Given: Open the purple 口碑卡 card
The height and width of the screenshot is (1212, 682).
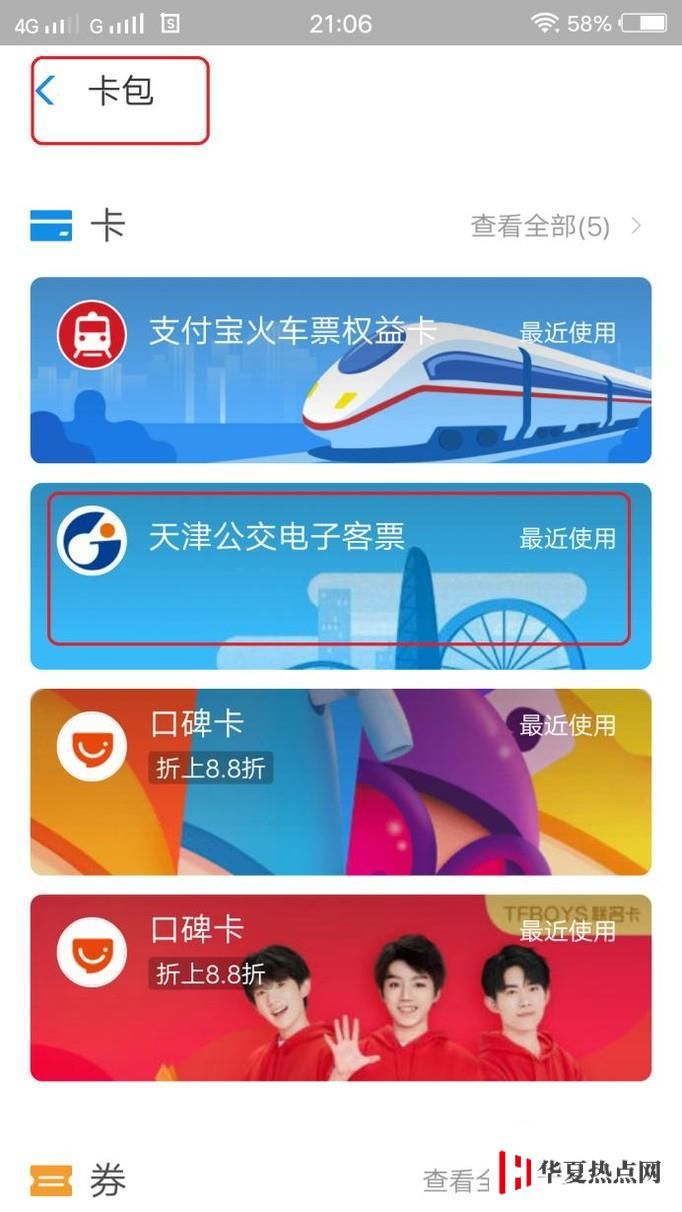Looking at the screenshot, I should tap(340, 782).
